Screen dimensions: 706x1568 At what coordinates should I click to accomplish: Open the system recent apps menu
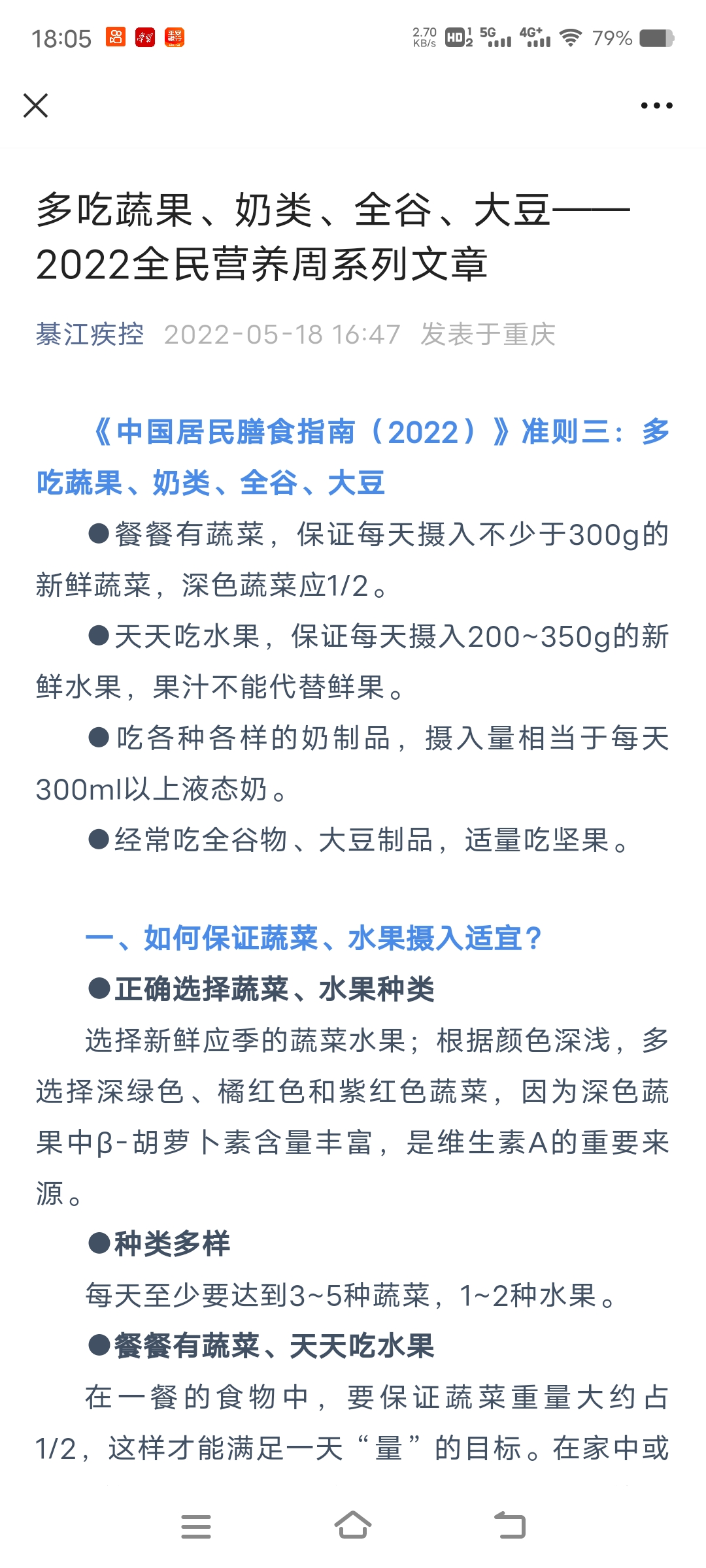[196, 1526]
